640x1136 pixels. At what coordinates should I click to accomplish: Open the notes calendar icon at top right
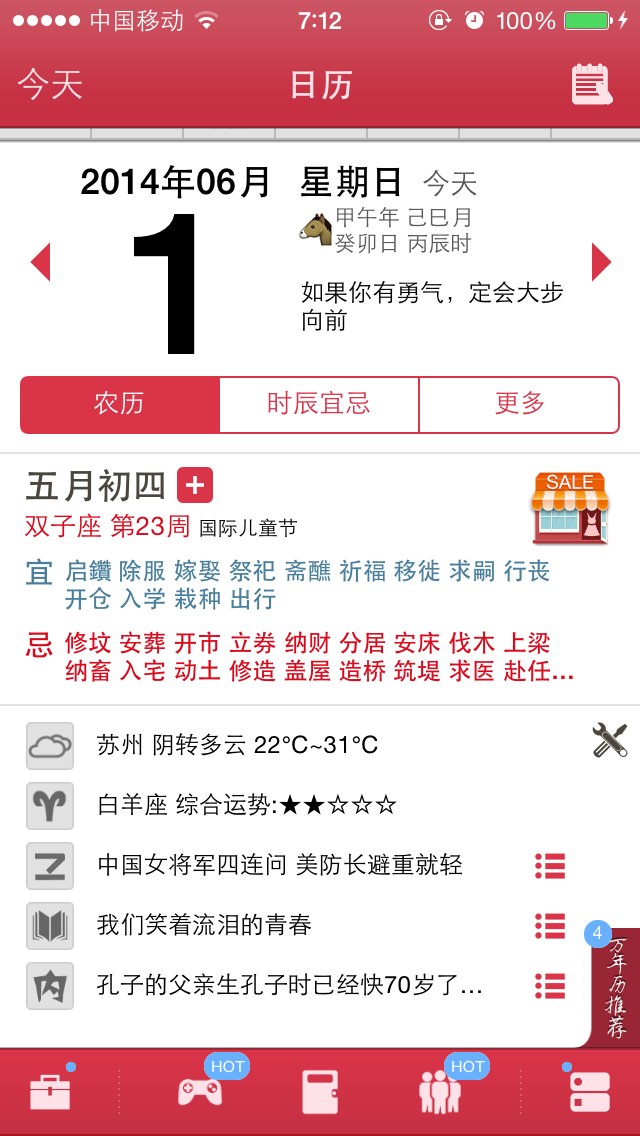(592, 85)
